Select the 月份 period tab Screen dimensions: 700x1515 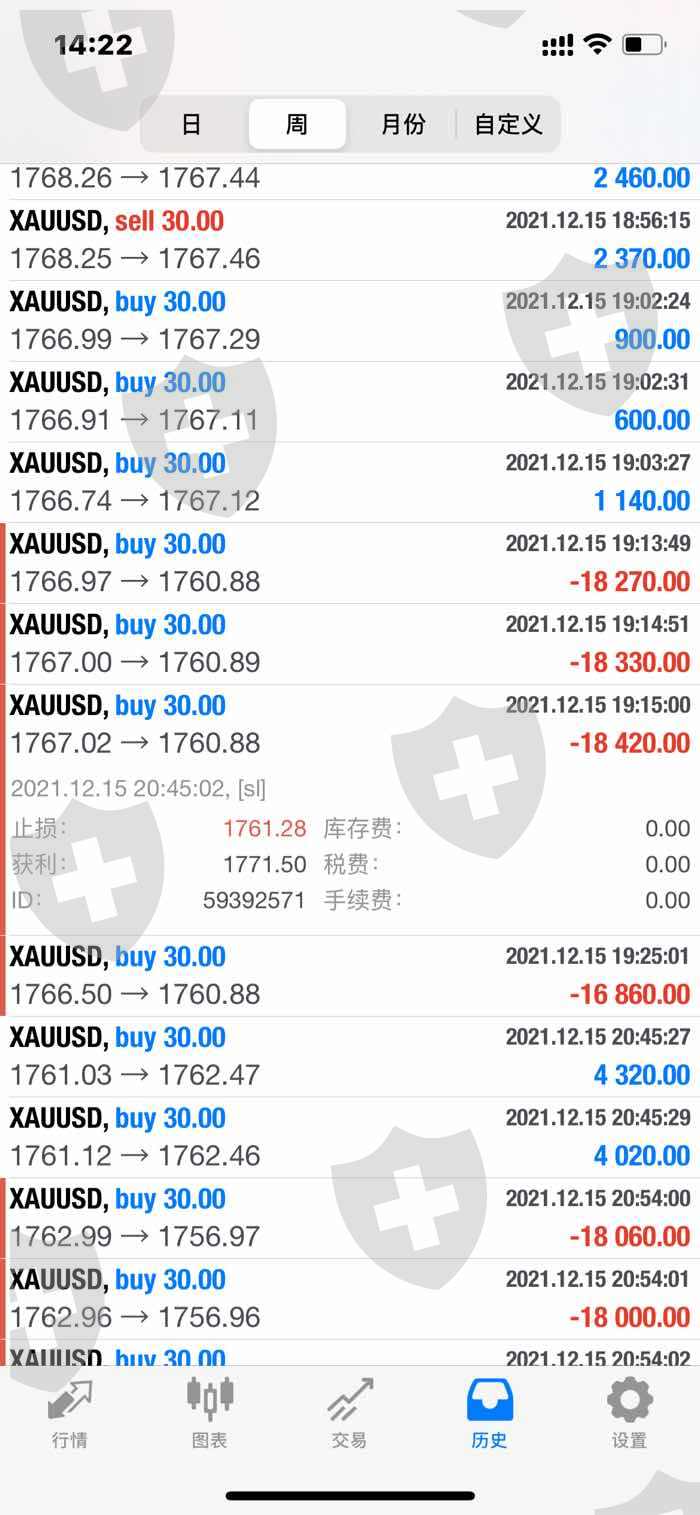click(x=402, y=124)
